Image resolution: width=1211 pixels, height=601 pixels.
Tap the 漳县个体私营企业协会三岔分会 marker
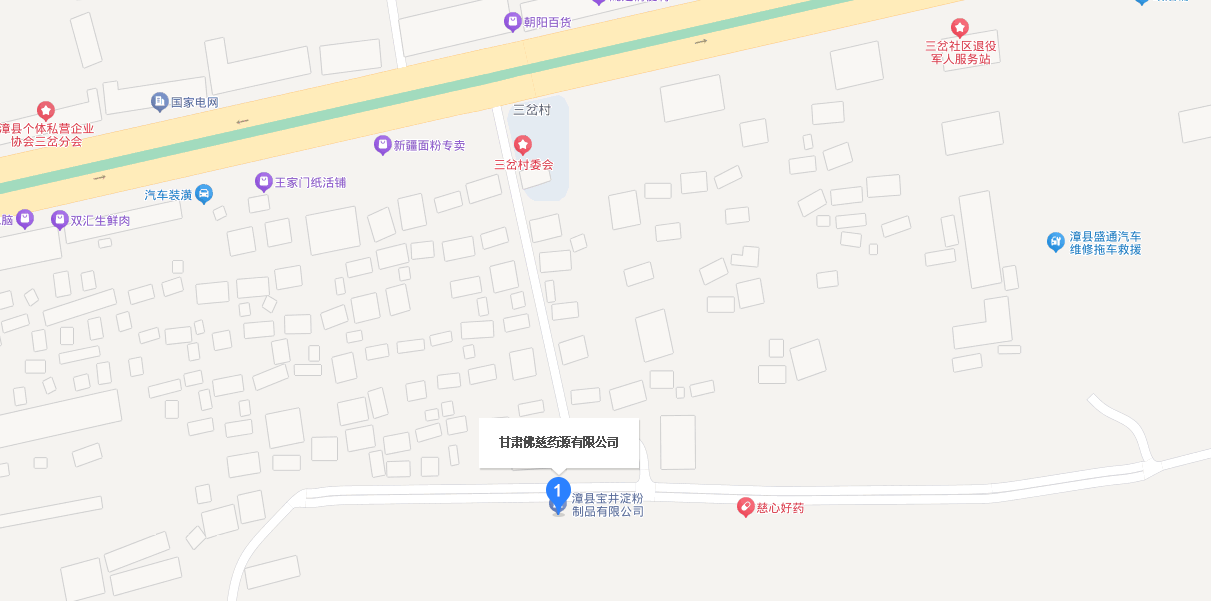point(45,110)
